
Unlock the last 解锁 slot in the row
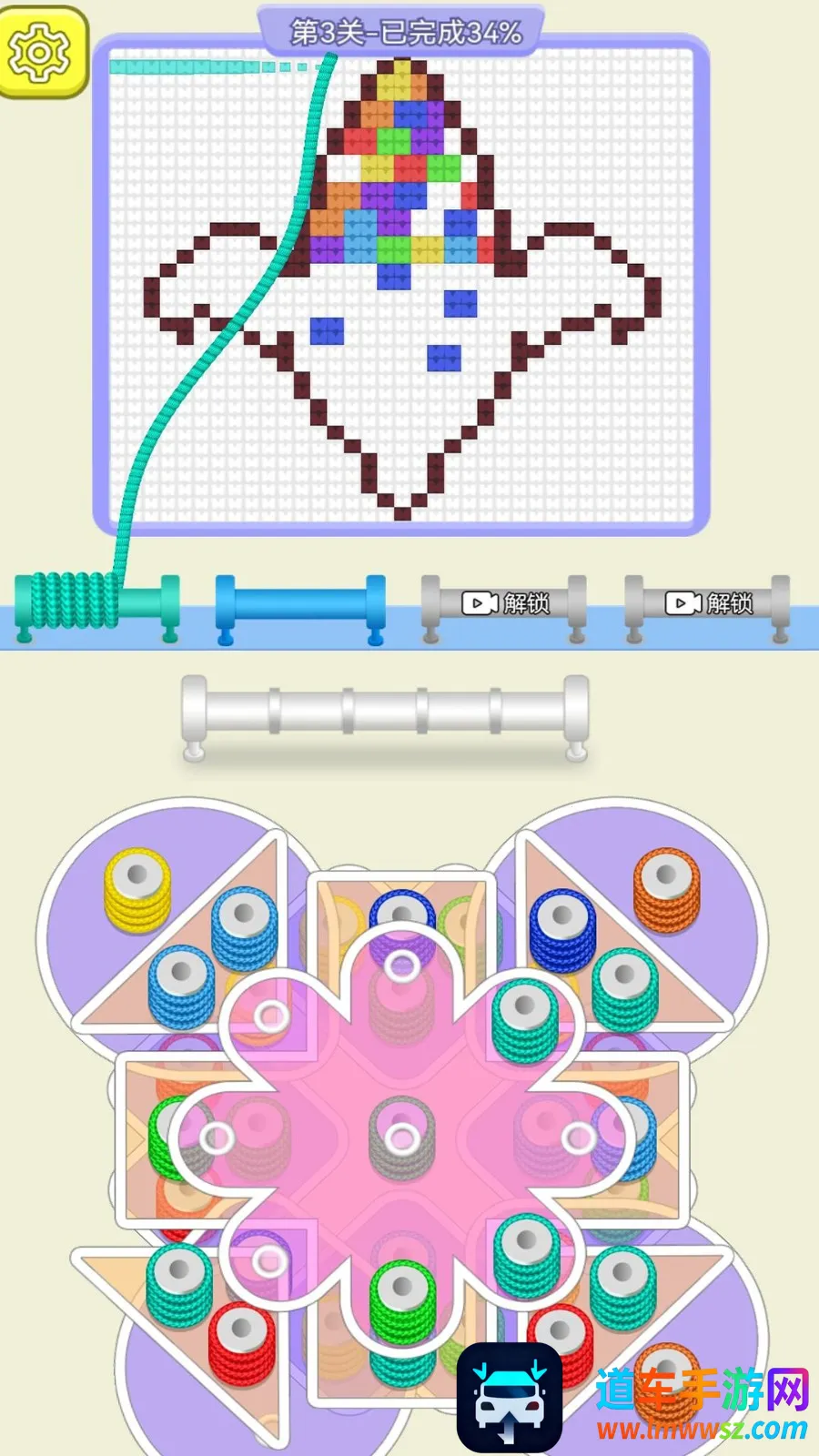(x=708, y=603)
